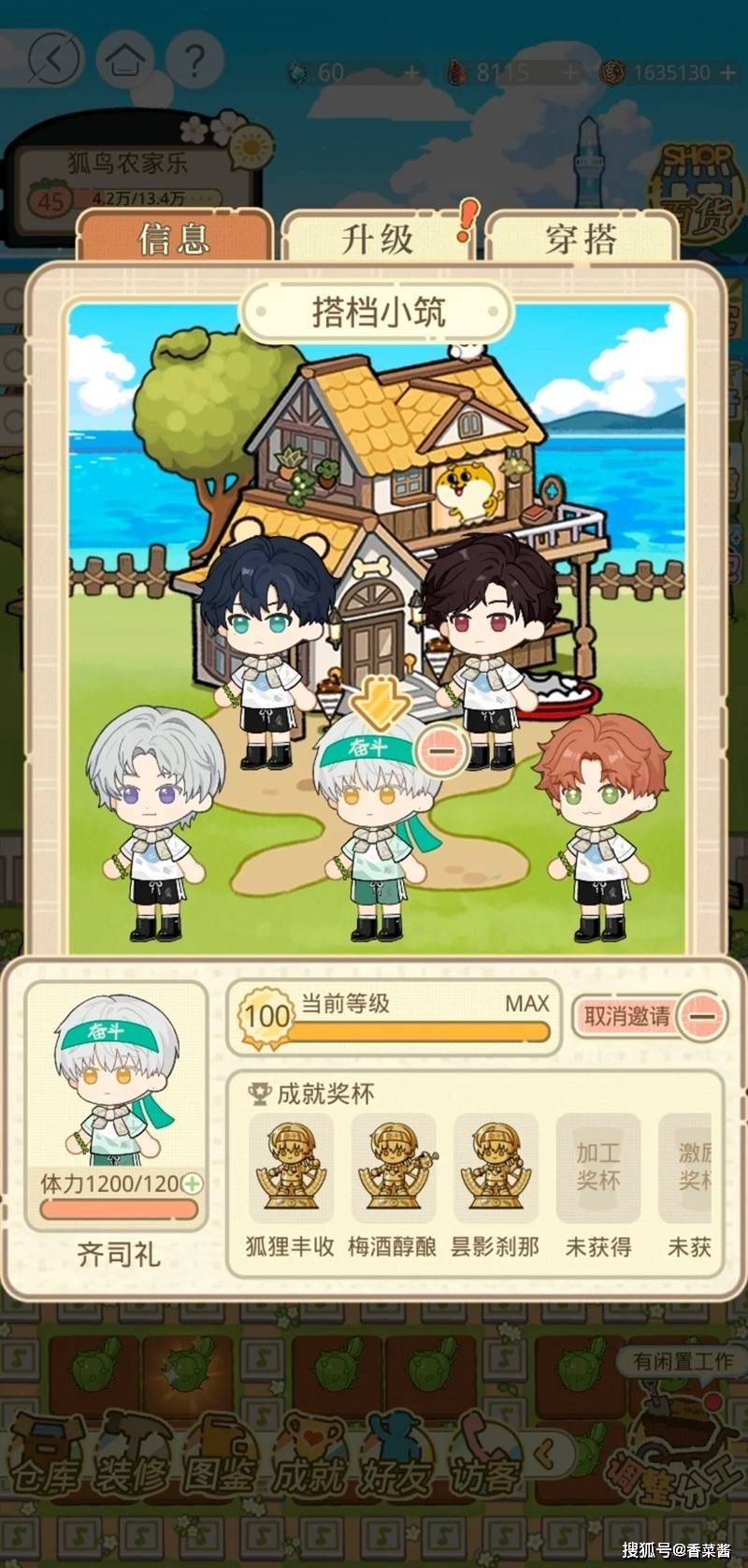
Task: Go back using the top arrow
Action: point(55,60)
